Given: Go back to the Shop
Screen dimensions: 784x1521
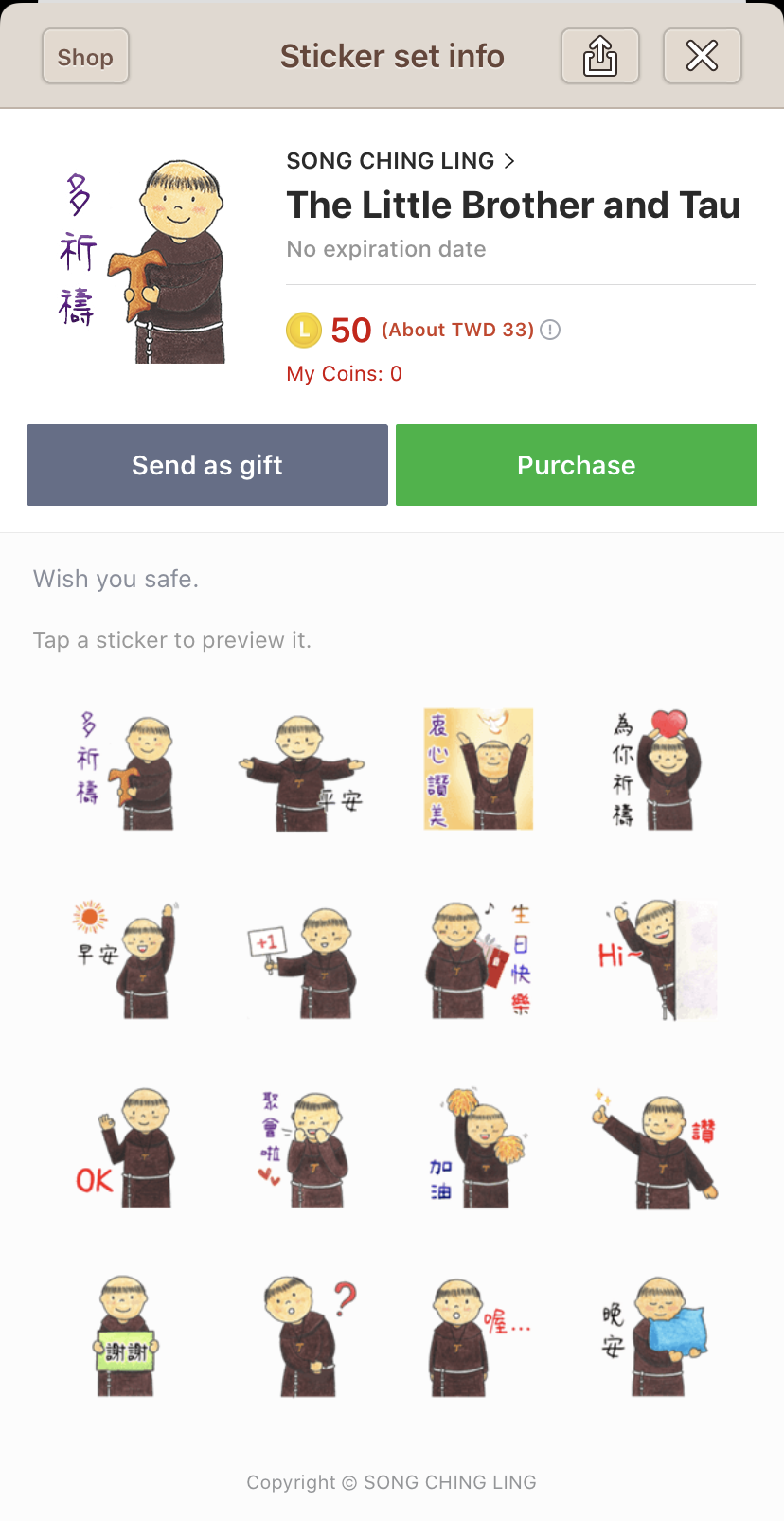Looking at the screenshot, I should pos(85,57).
